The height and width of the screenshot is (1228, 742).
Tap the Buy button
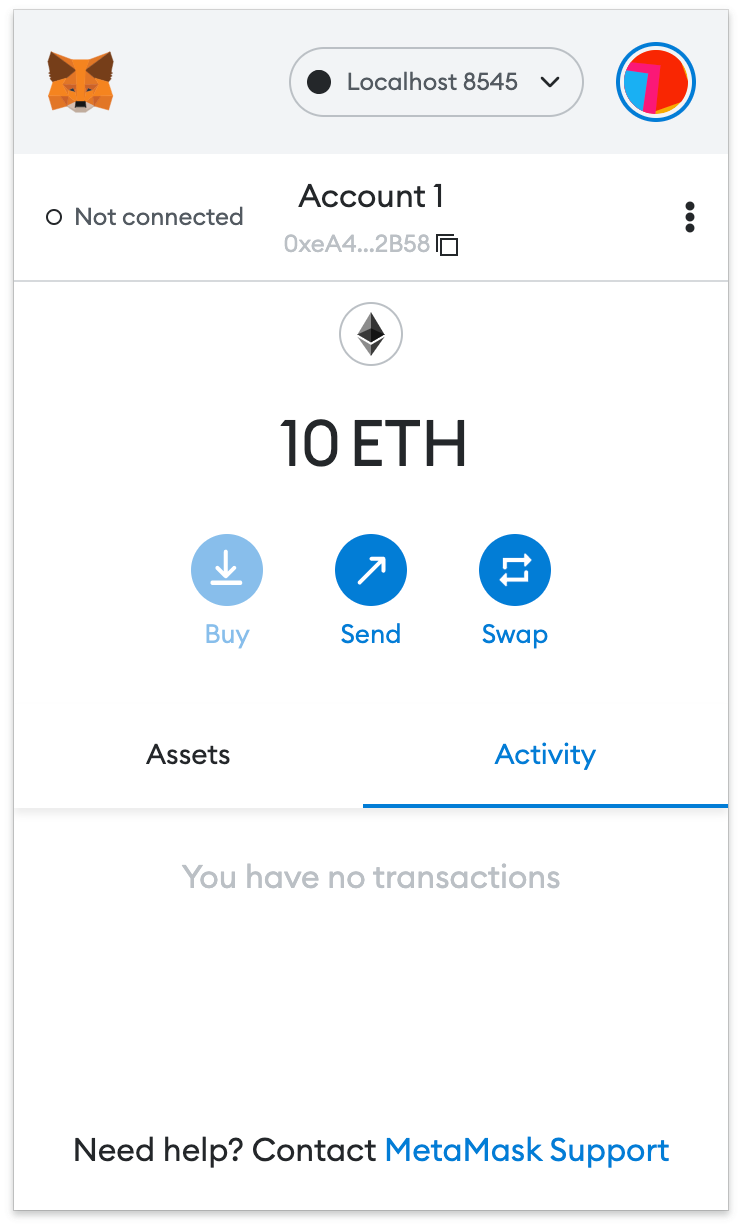pyautogui.click(x=227, y=570)
